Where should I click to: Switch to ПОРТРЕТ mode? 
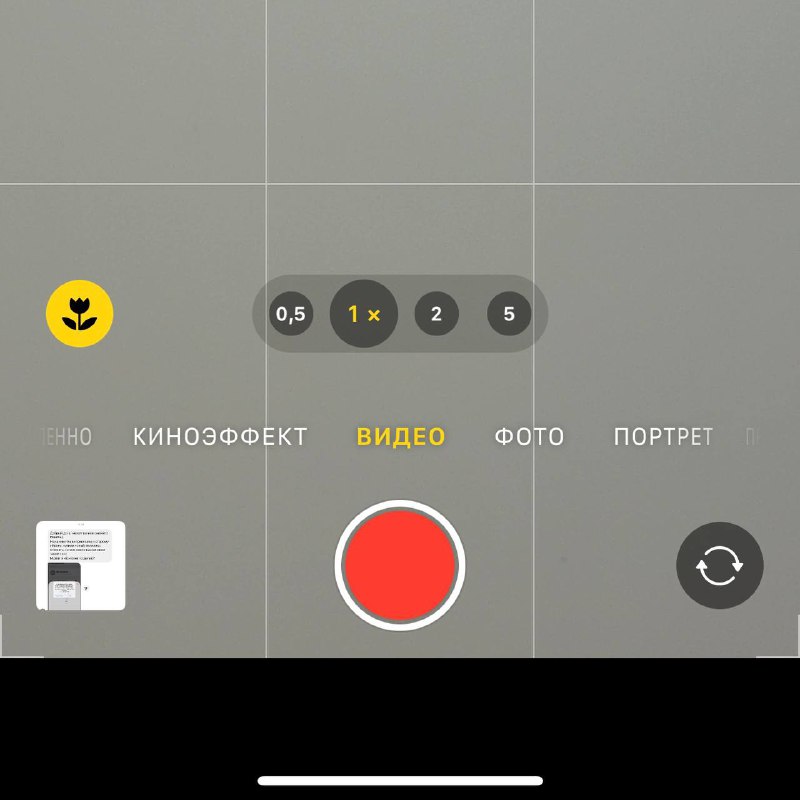point(663,437)
